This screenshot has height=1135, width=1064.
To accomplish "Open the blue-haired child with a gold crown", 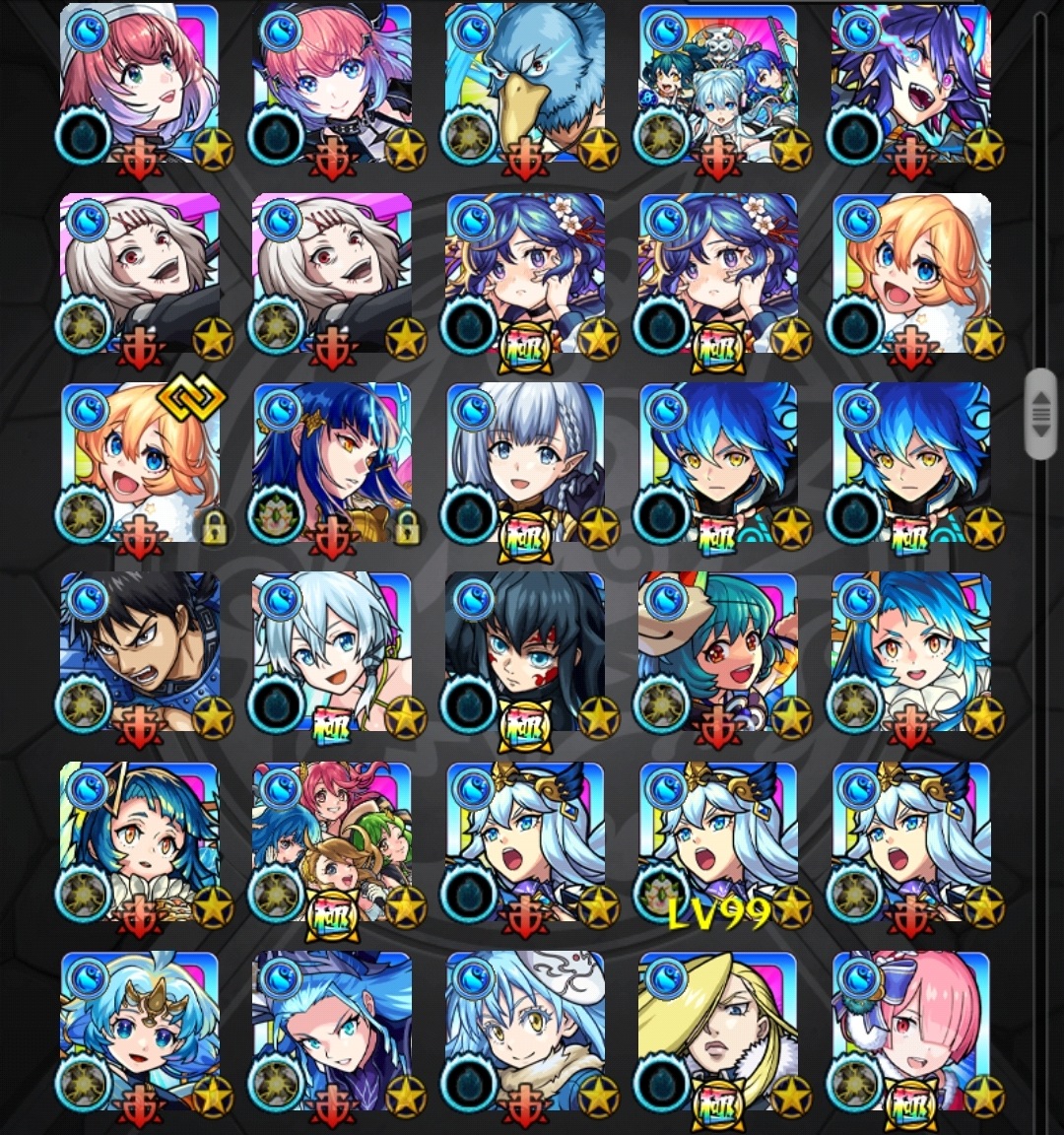I will click(x=139, y=1030).
